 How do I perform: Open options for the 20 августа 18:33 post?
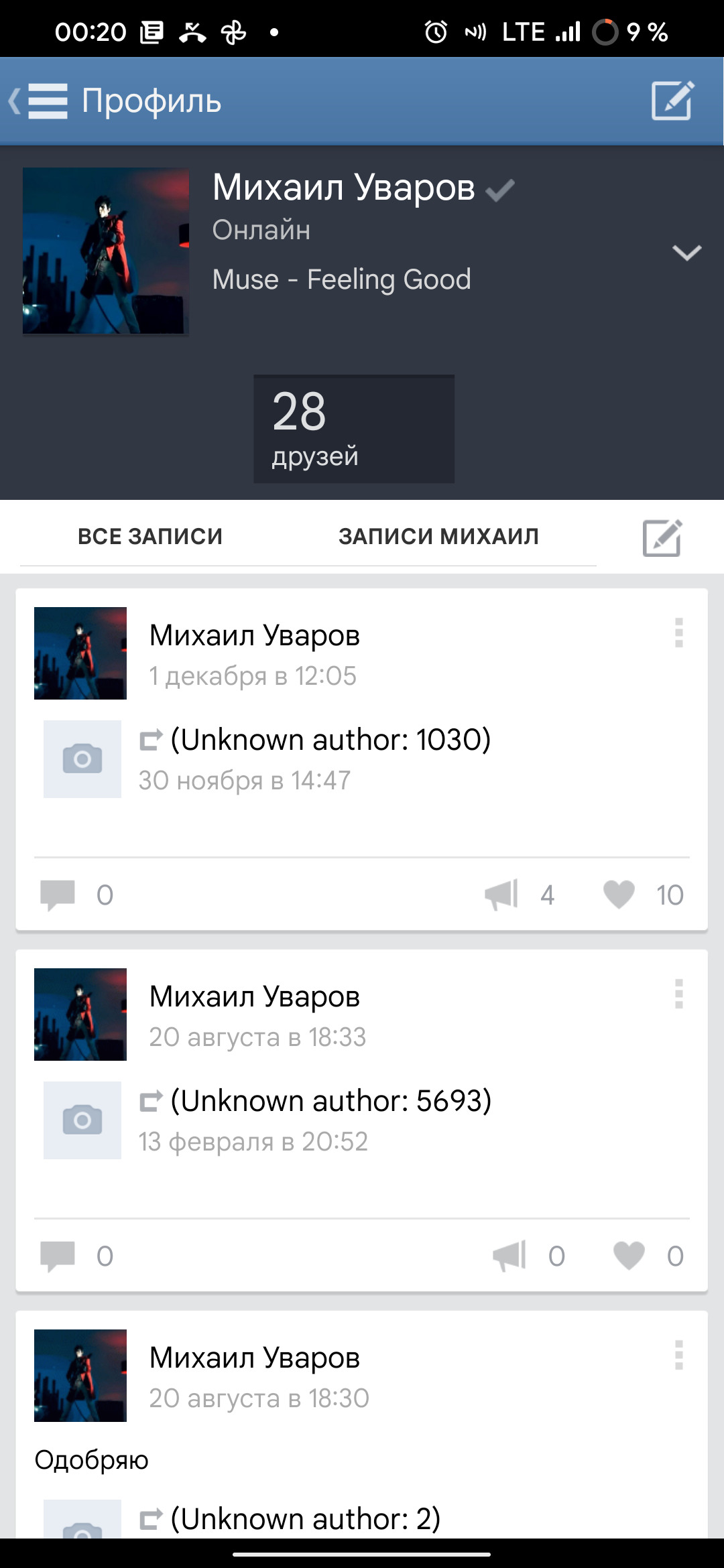pos(678,994)
